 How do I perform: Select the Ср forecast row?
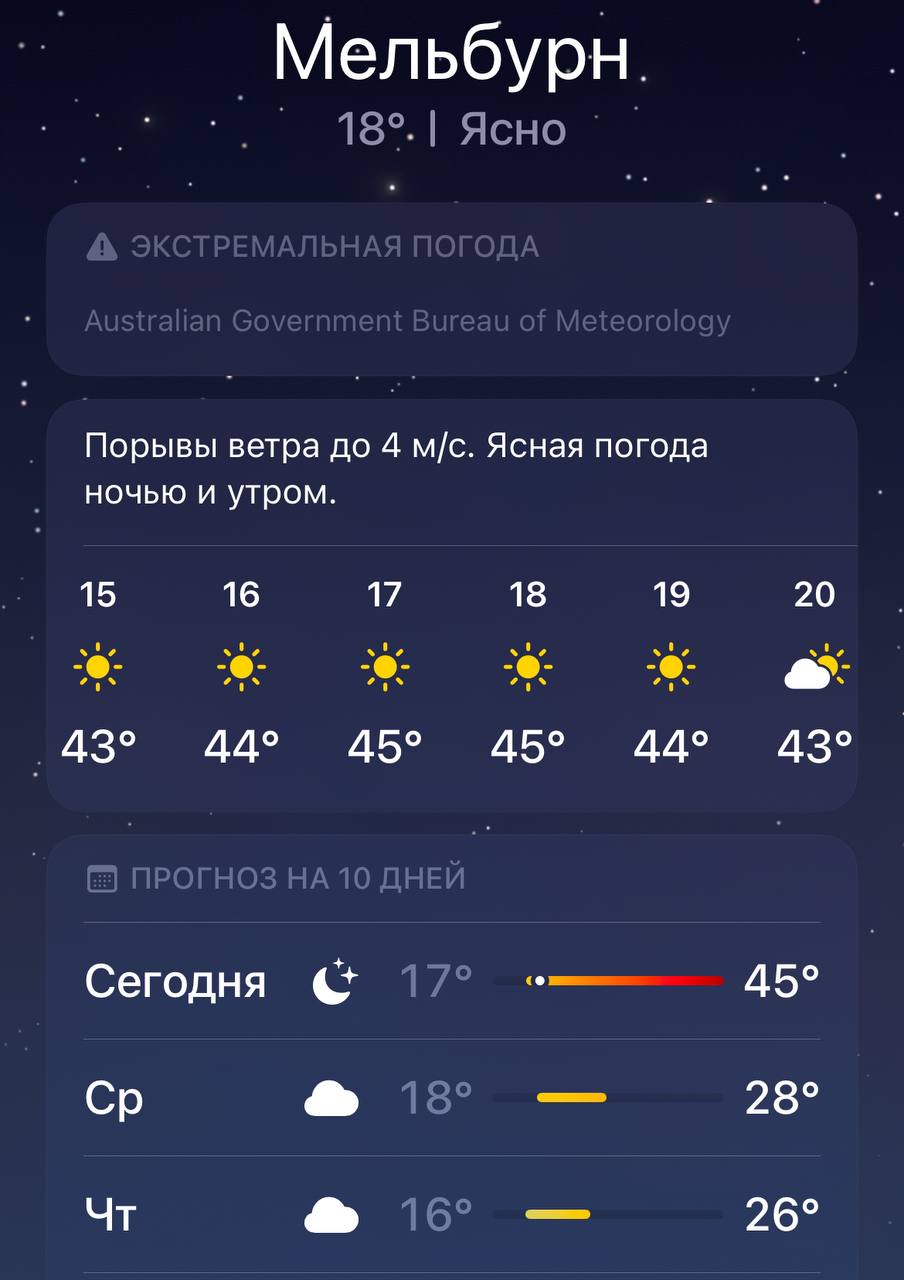451,1098
